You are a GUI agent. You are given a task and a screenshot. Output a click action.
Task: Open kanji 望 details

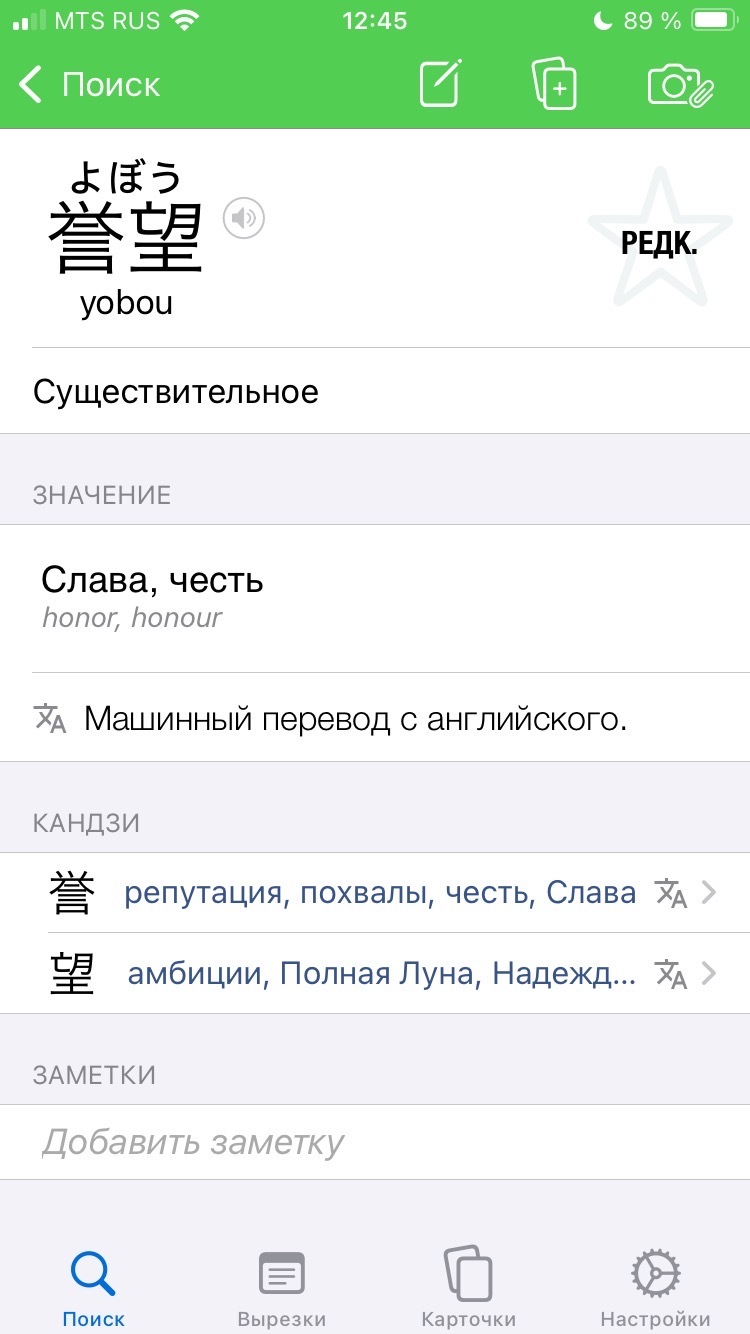point(380,973)
